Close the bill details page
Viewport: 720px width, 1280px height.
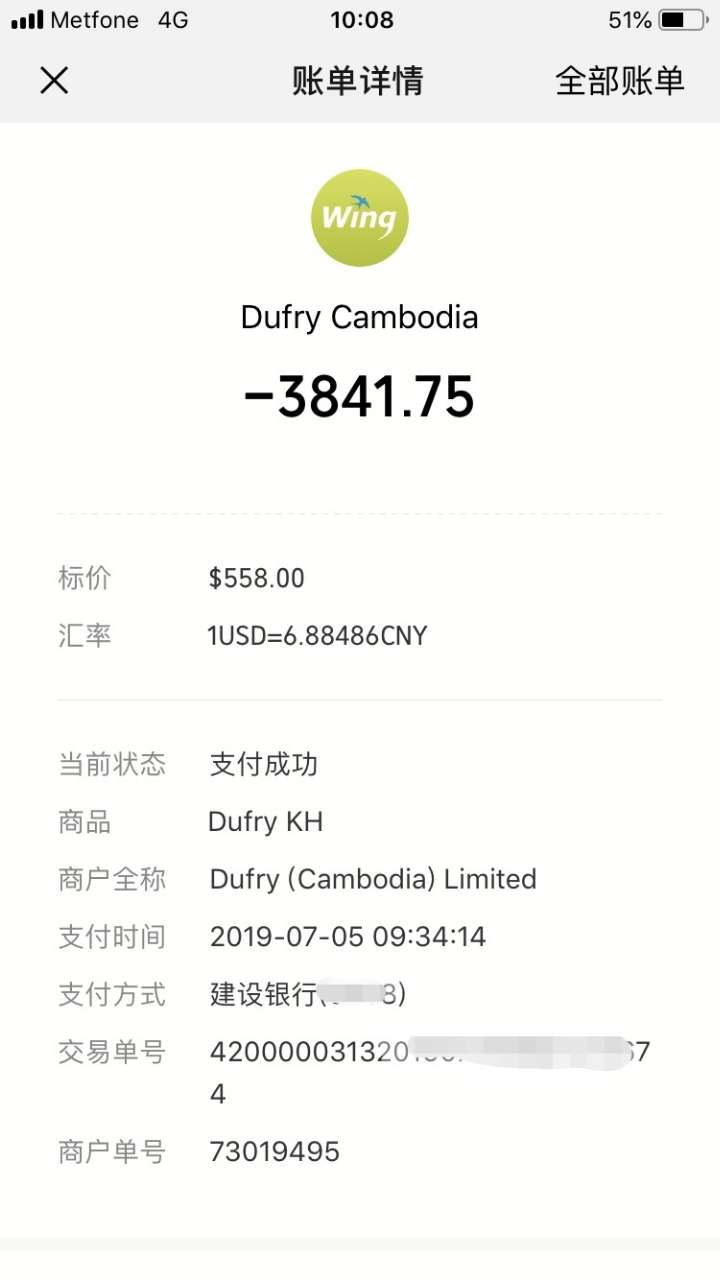coord(54,81)
